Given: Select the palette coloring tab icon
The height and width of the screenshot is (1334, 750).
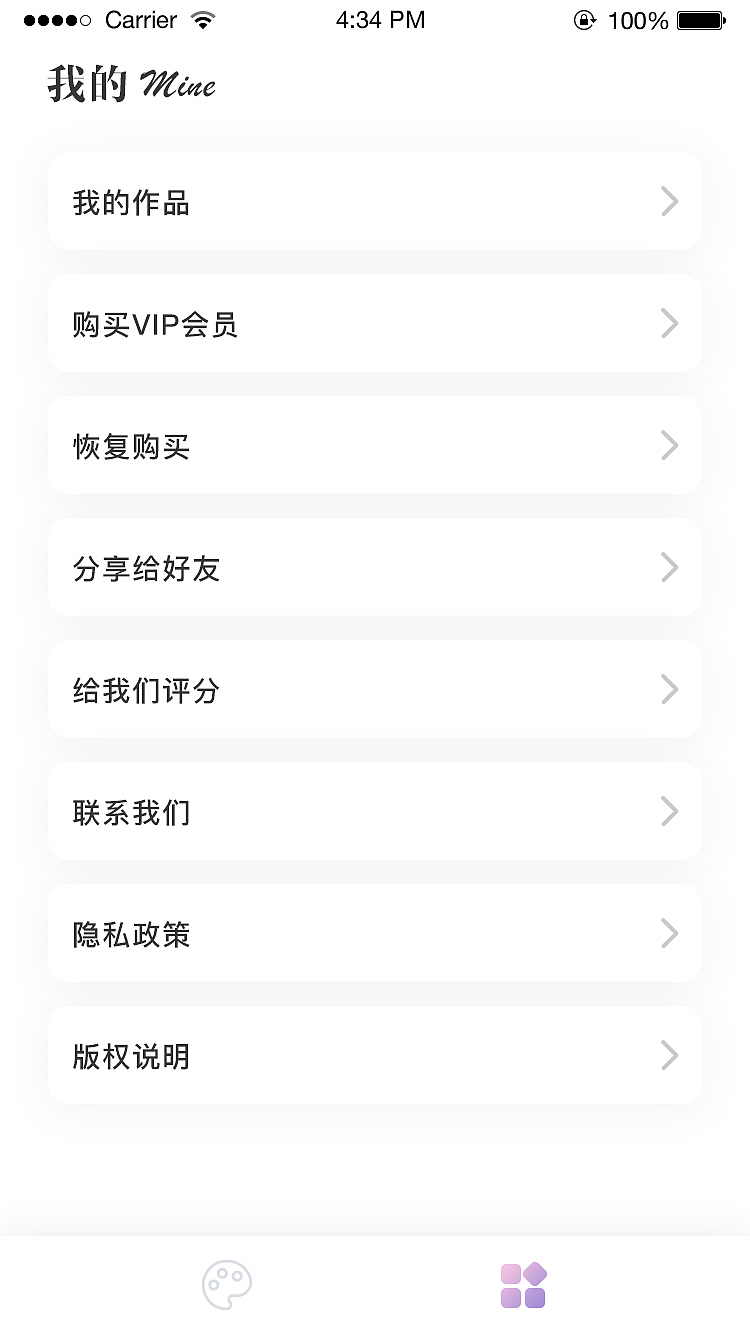Looking at the screenshot, I should [228, 1284].
